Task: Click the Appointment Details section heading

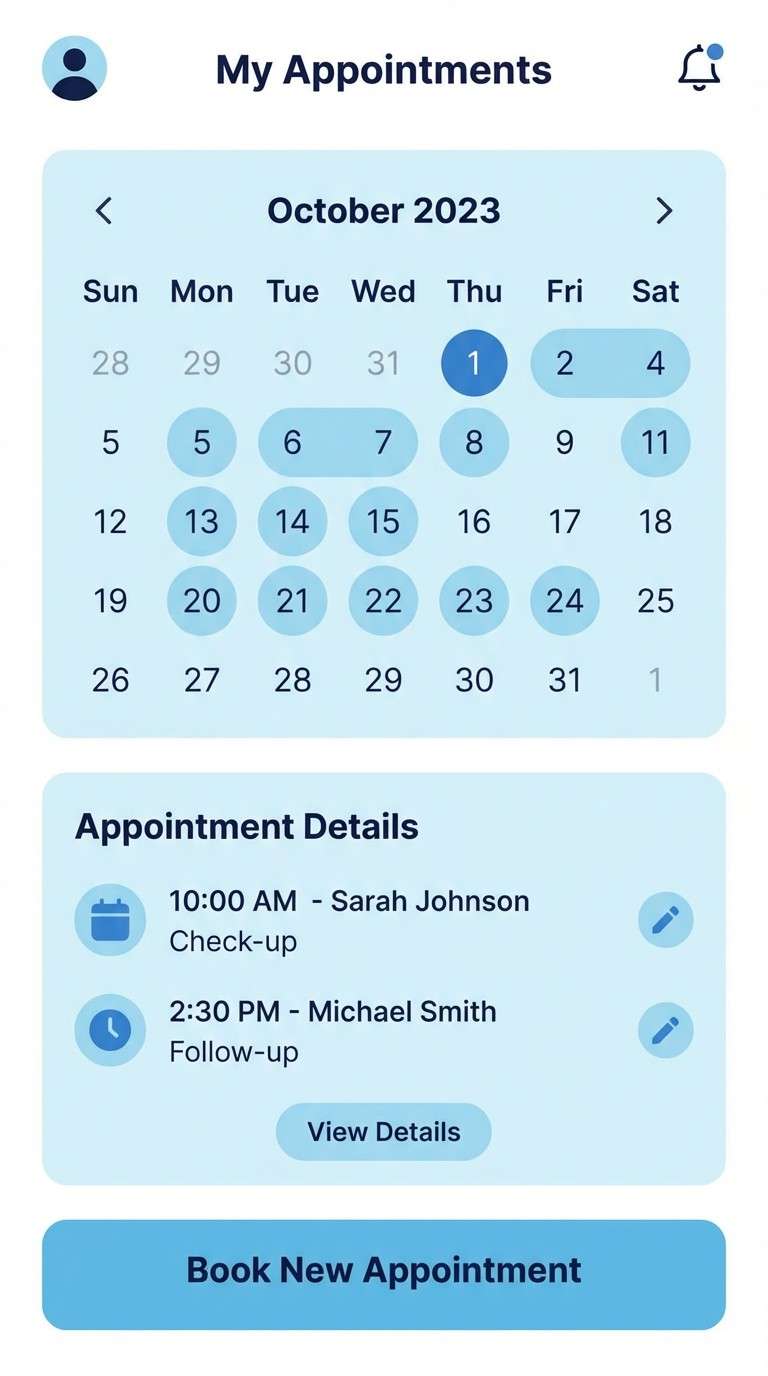Action: pos(247,826)
